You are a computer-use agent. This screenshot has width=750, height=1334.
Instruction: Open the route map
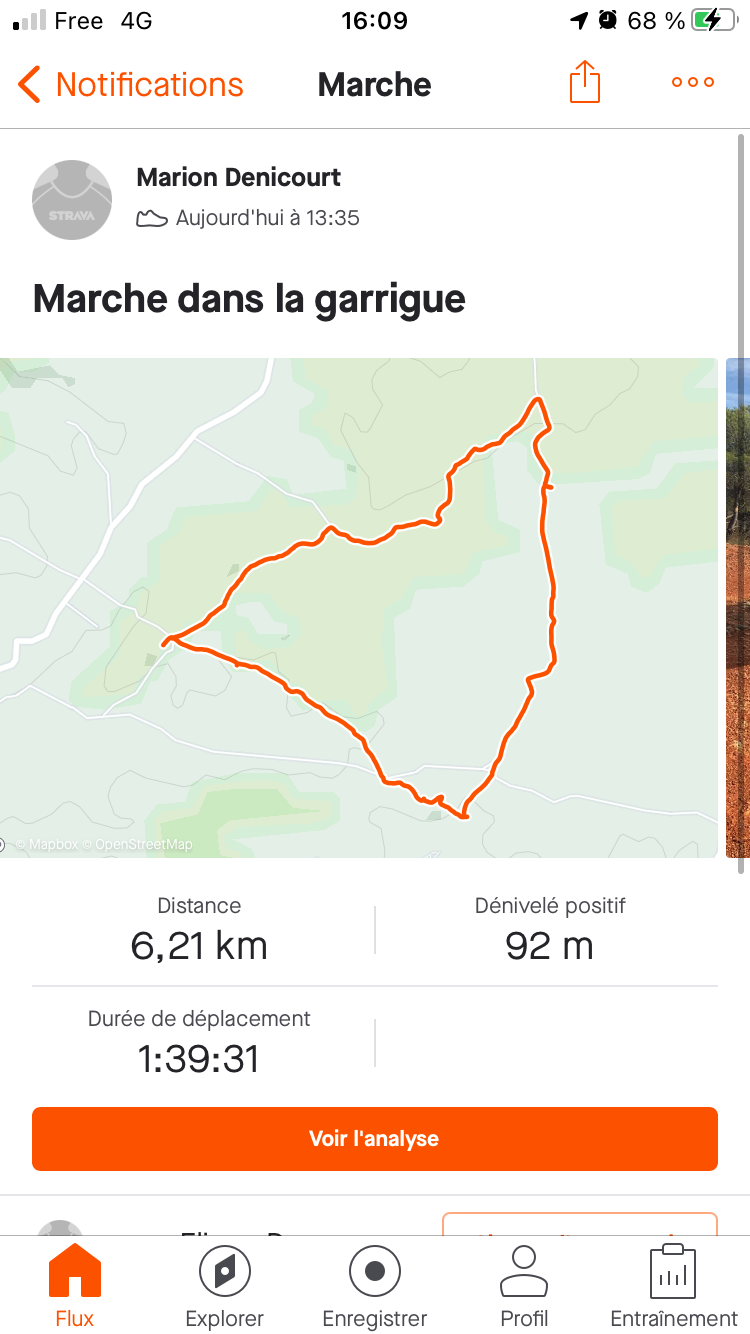click(x=359, y=607)
